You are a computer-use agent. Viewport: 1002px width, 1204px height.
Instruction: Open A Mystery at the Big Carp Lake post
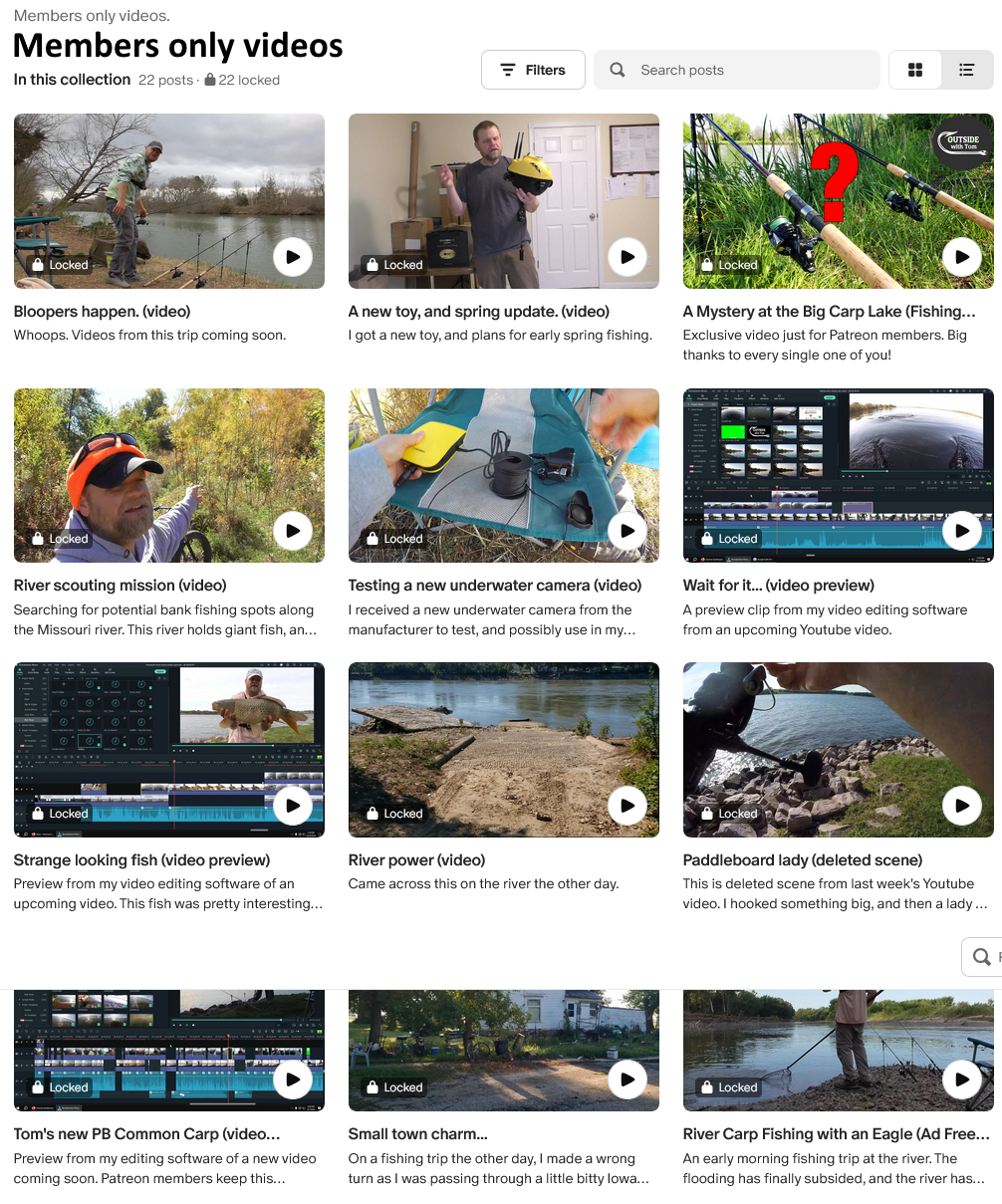(x=829, y=312)
